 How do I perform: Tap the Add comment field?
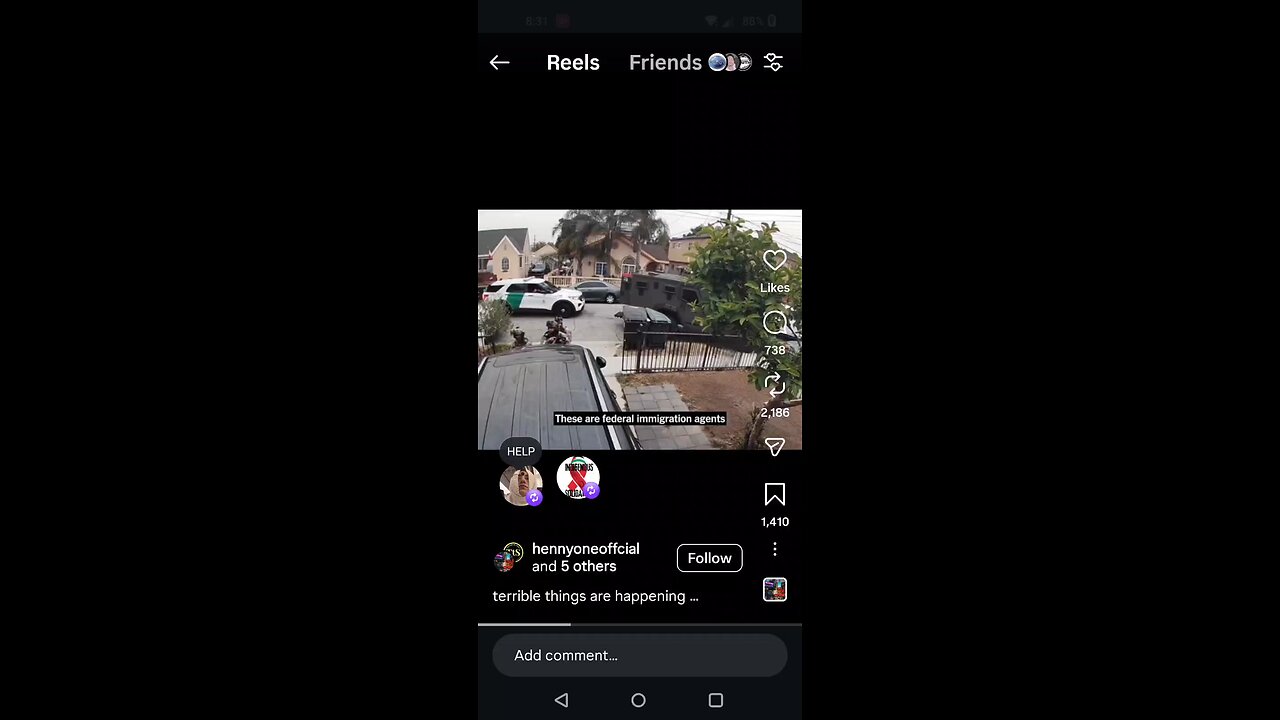coord(639,655)
